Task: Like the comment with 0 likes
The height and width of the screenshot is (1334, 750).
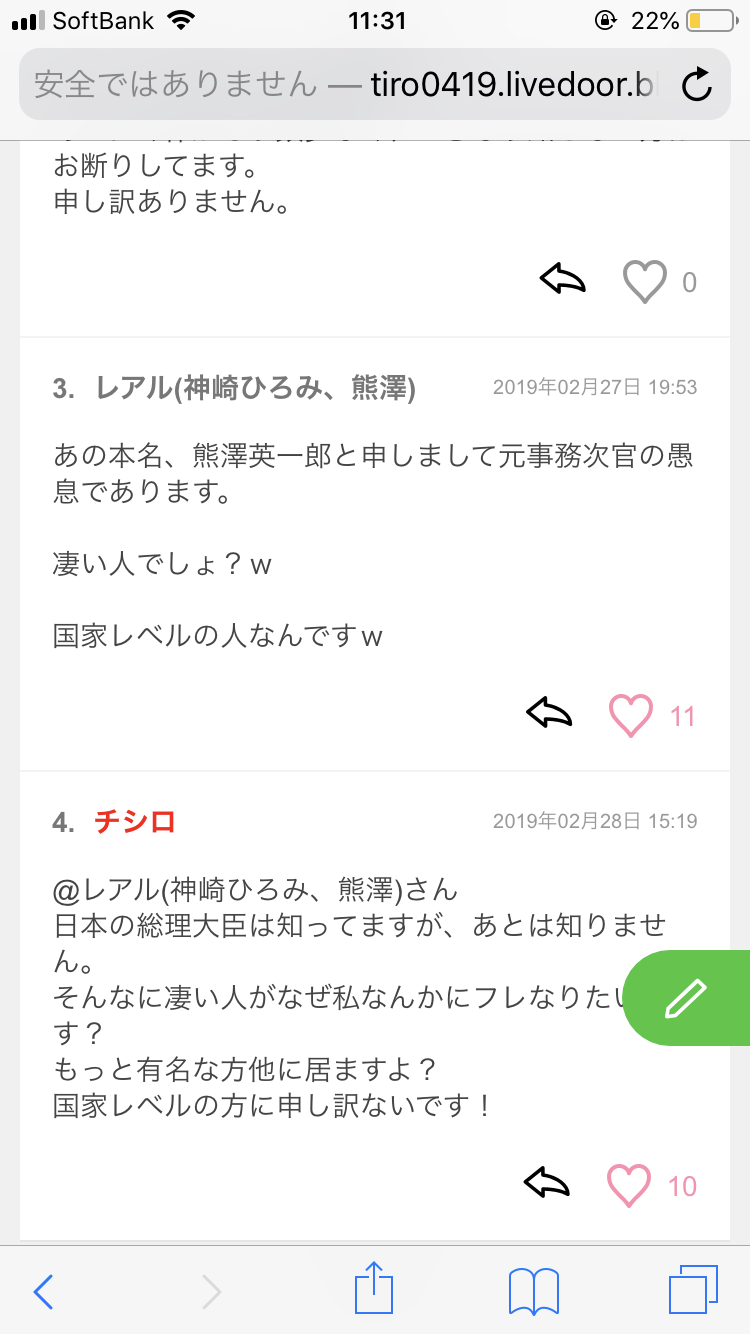Action: pos(645,282)
